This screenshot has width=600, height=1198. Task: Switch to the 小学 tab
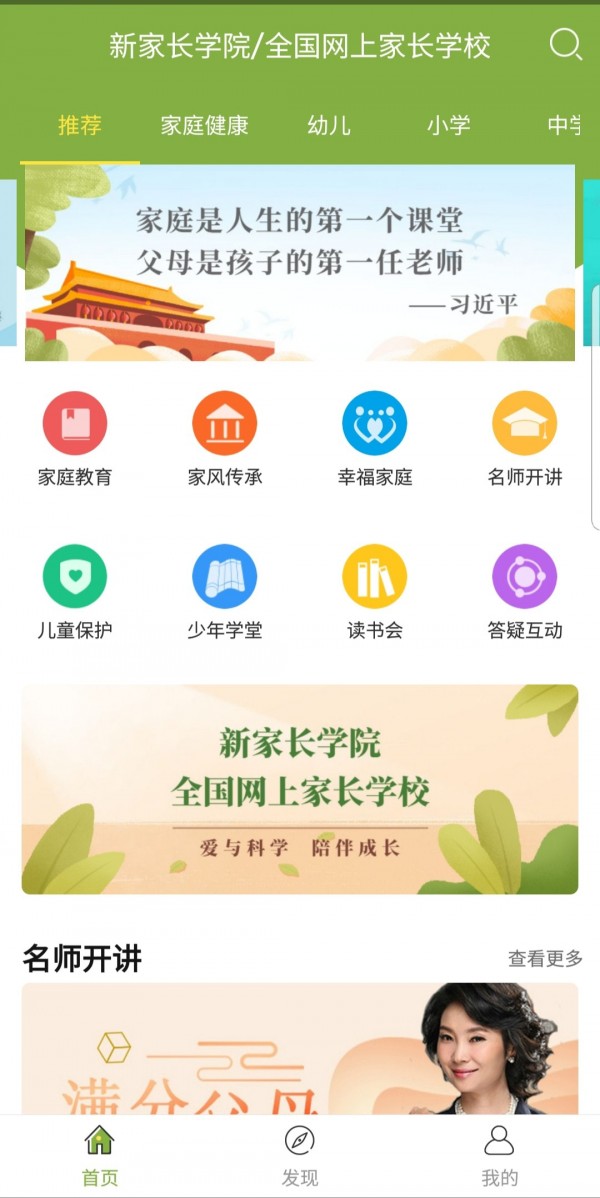tap(448, 126)
